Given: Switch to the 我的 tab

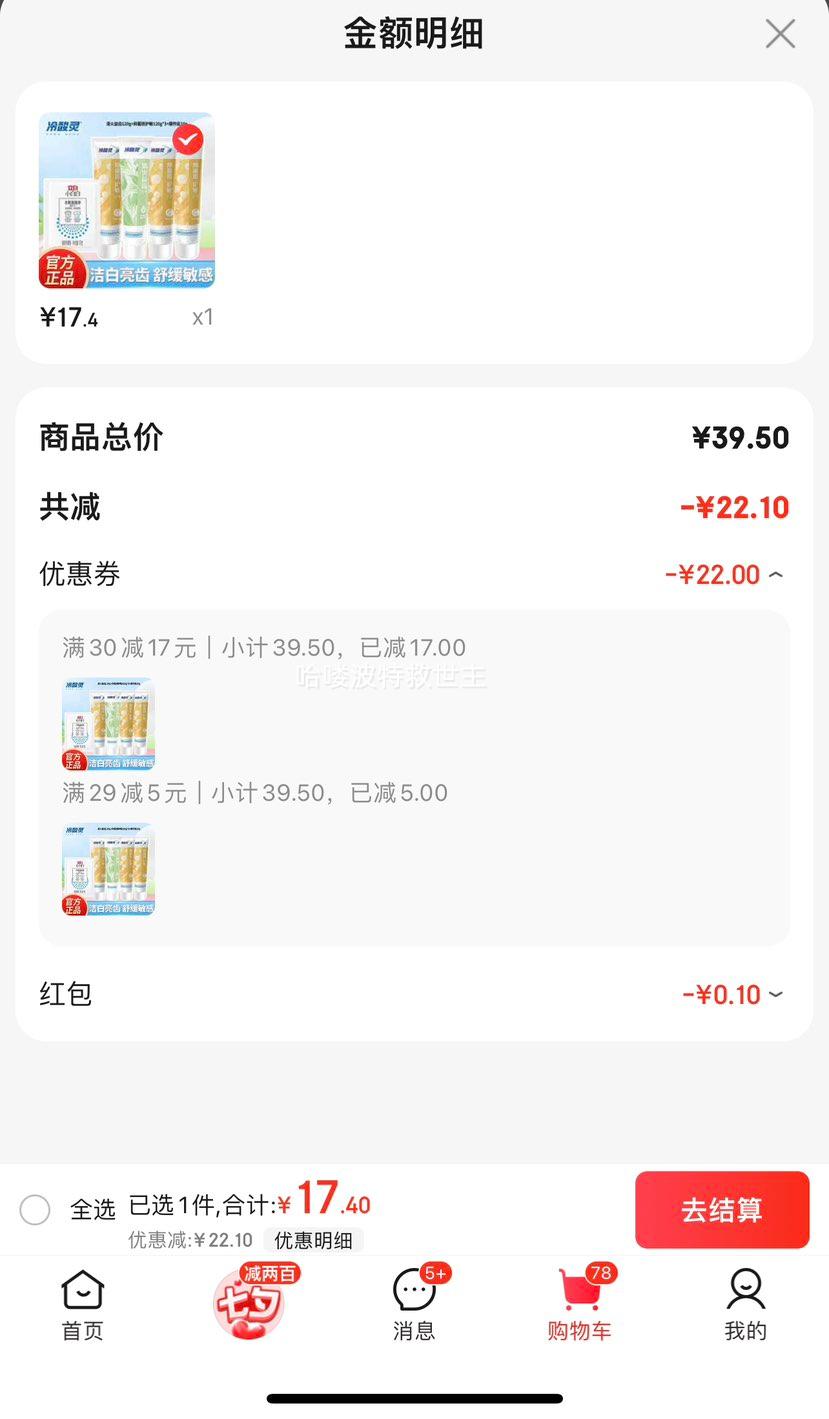Looking at the screenshot, I should tap(746, 1305).
